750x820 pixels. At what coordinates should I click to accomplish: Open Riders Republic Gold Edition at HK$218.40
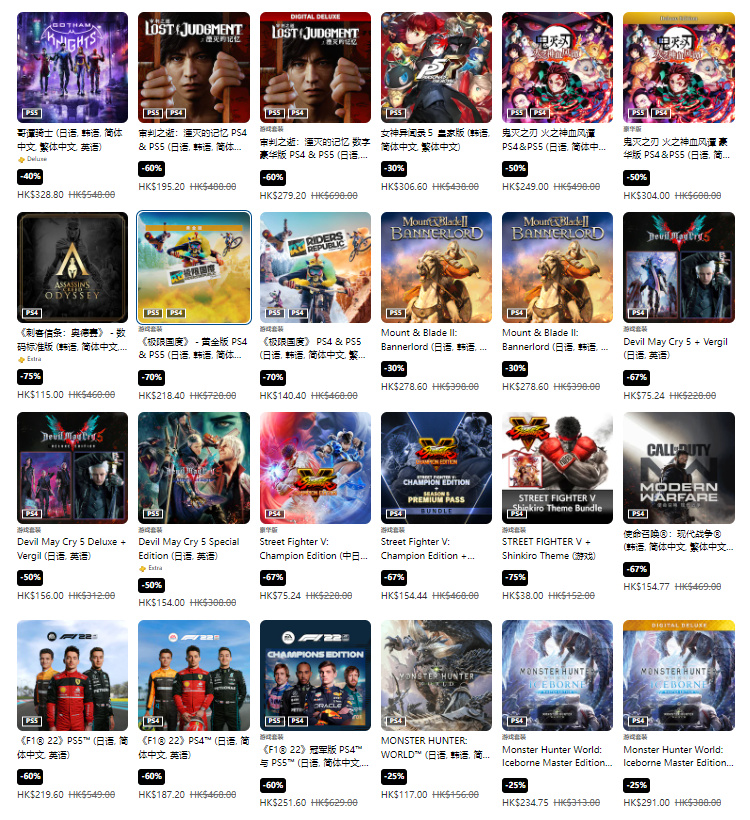(x=193, y=267)
